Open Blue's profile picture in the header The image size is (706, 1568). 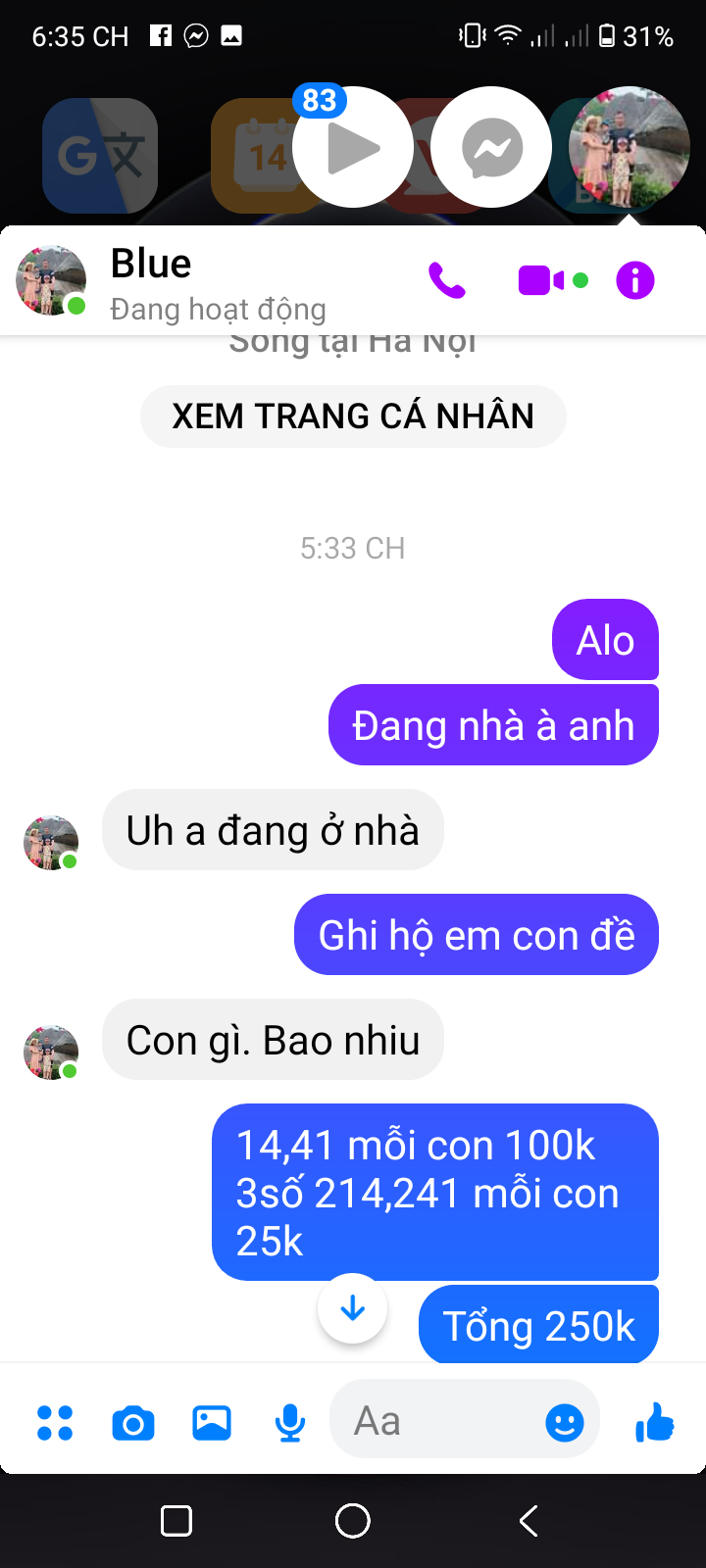pyautogui.click(x=51, y=281)
